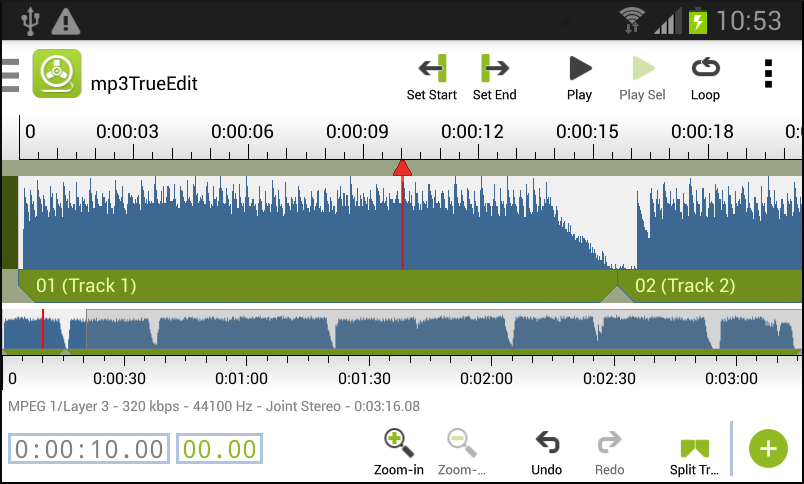804x484 pixels.
Task: Split the track at cursor
Action: click(x=694, y=452)
